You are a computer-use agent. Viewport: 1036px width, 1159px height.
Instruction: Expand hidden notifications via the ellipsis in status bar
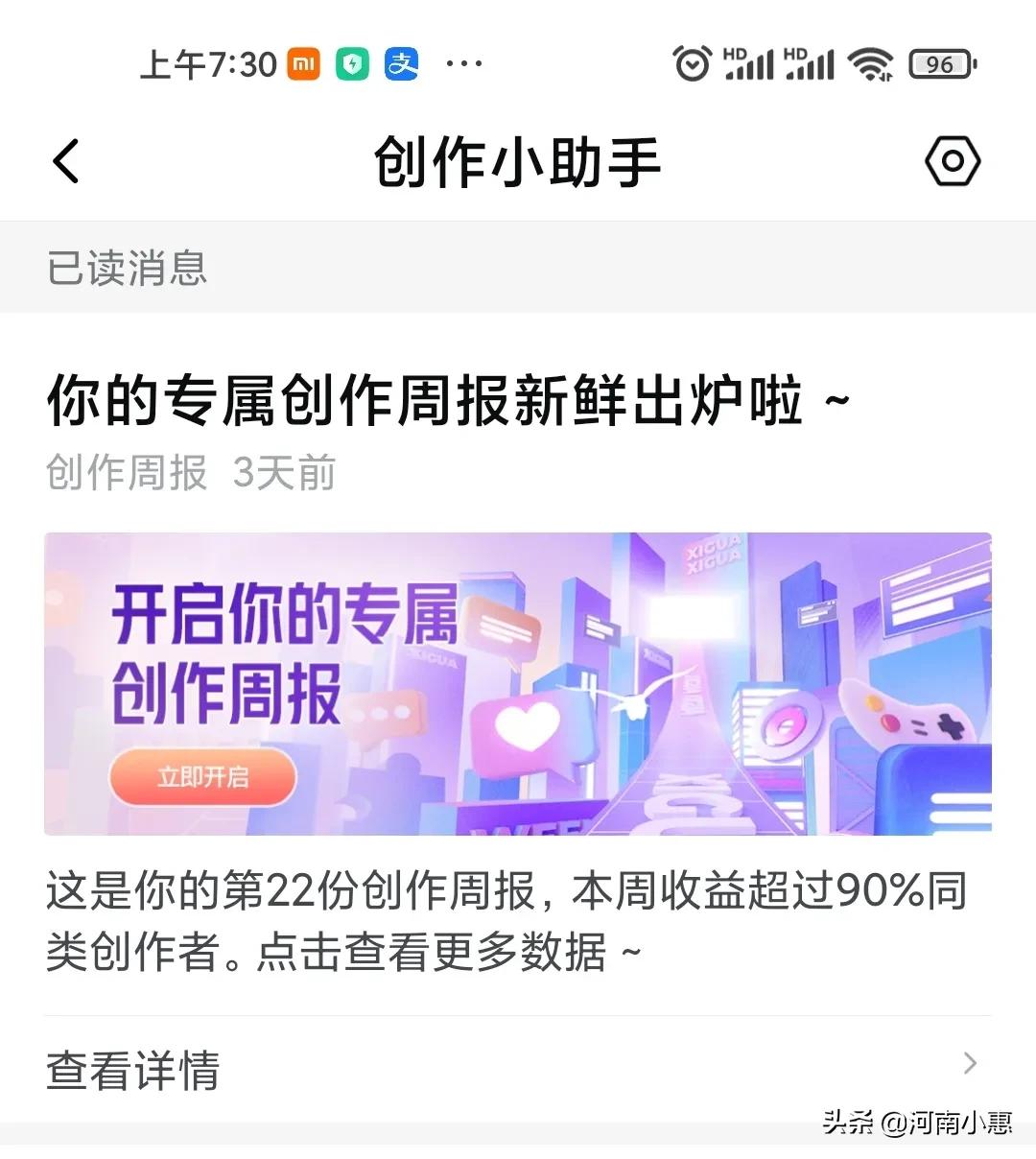click(x=463, y=62)
